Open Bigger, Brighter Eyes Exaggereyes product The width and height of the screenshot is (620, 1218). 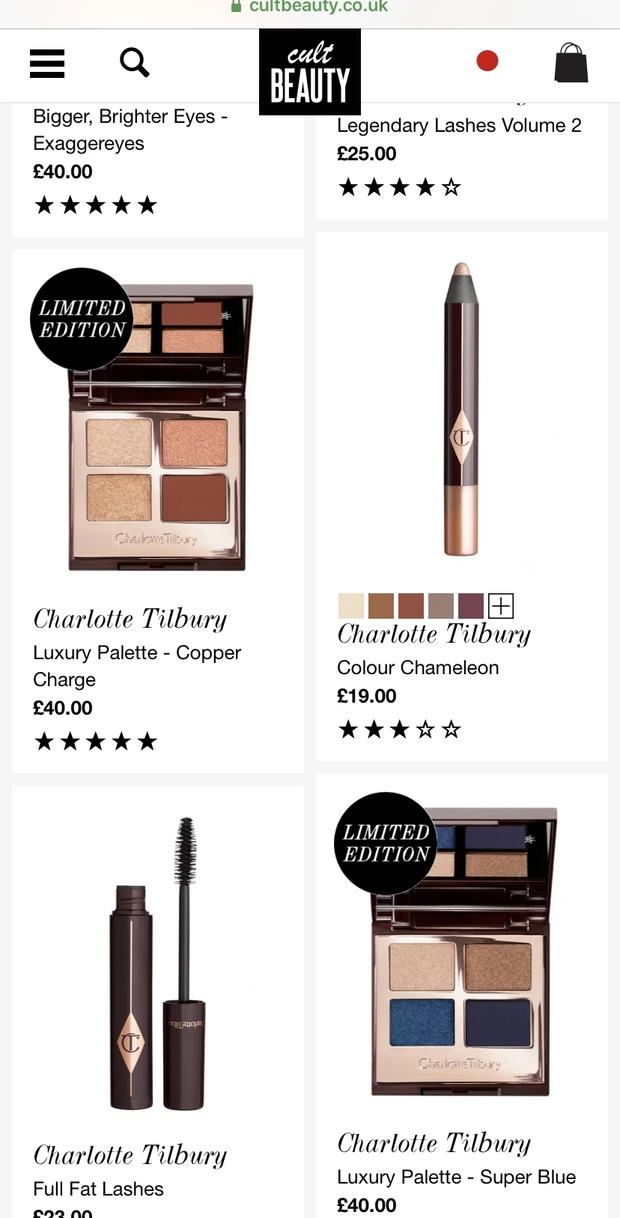130,130
